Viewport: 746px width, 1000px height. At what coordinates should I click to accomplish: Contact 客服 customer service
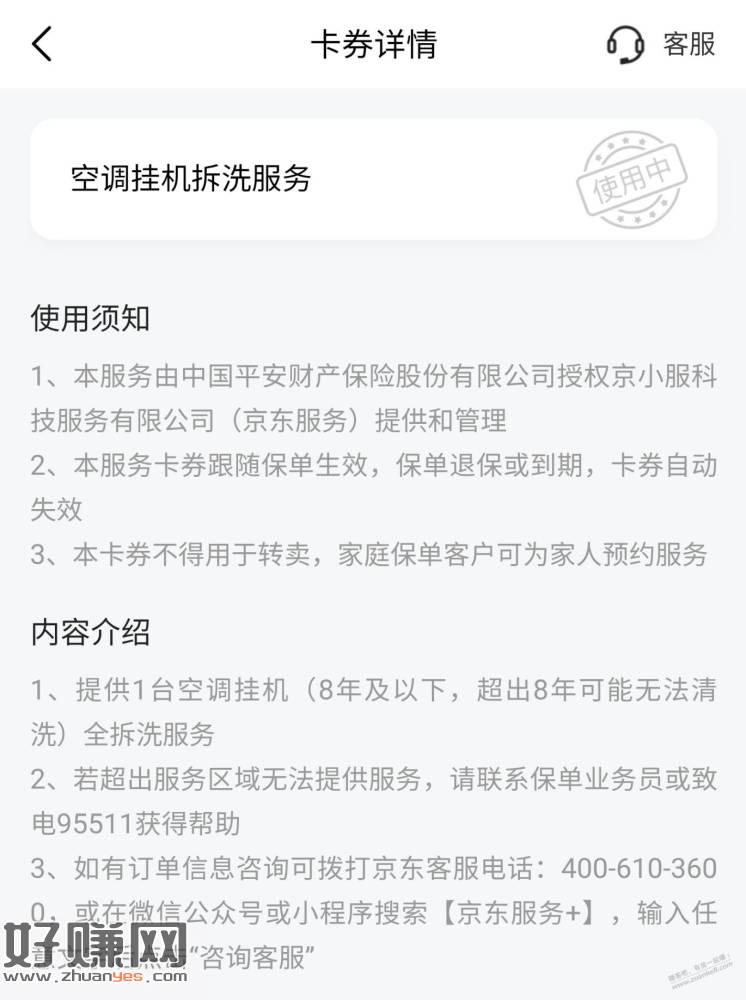click(x=662, y=45)
